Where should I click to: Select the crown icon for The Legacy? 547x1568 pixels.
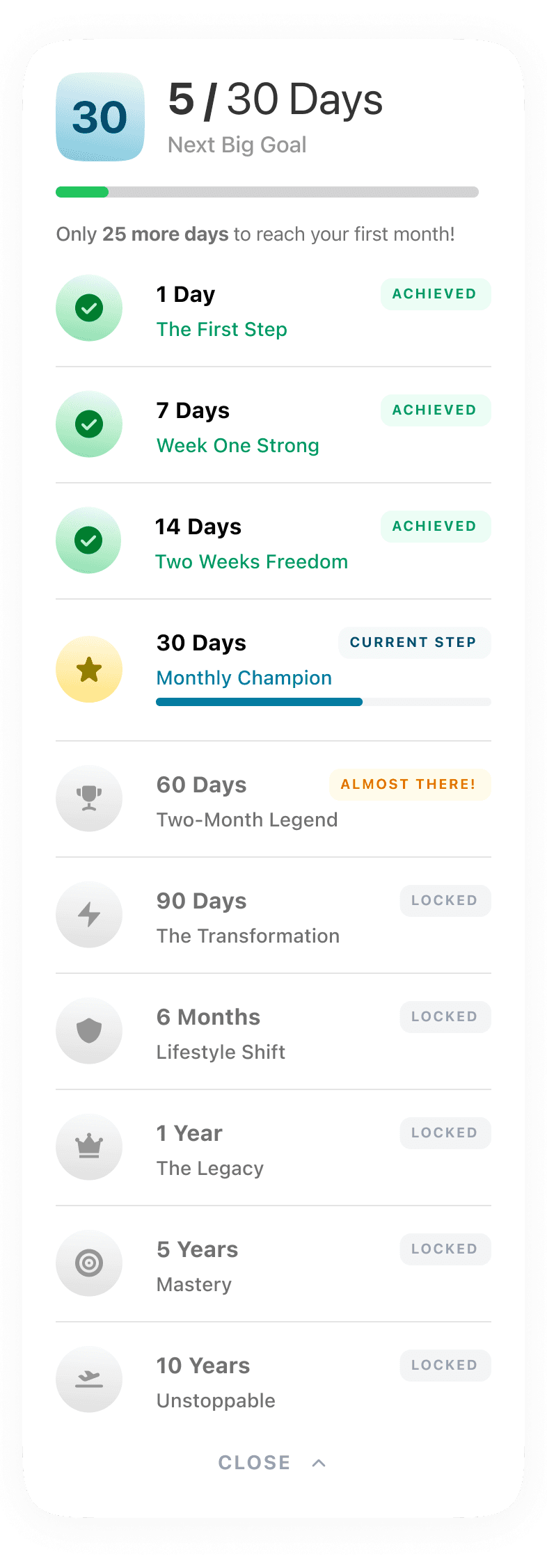click(x=89, y=1146)
